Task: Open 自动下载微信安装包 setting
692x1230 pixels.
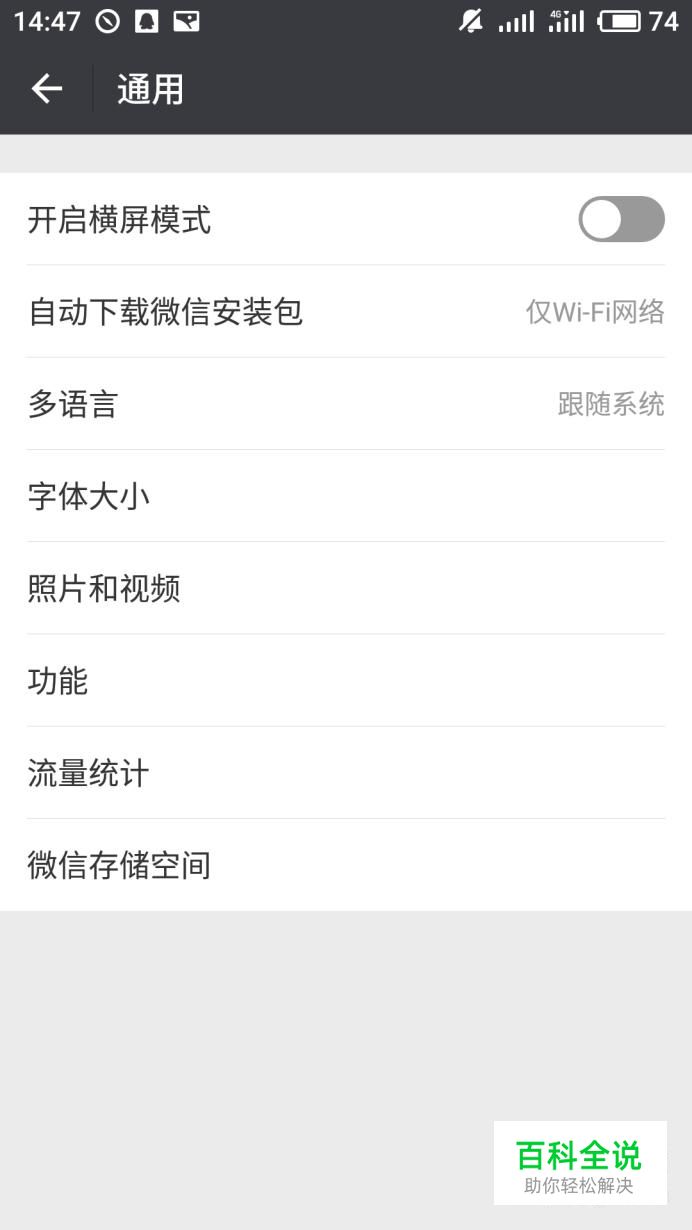Action: click(x=346, y=311)
